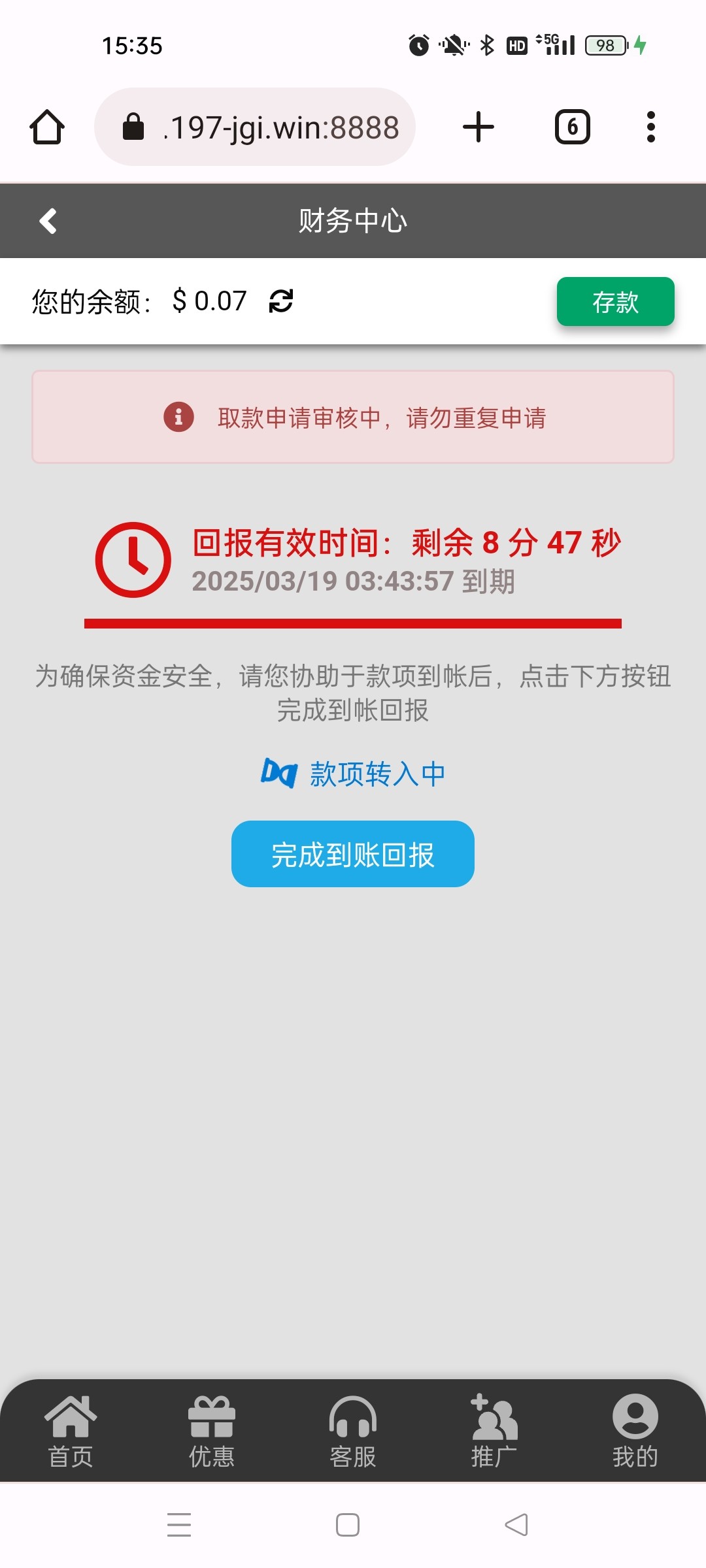This screenshot has width=706, height=1568.
Task: Open the browser overflow menu
Action: click(650, 127)
